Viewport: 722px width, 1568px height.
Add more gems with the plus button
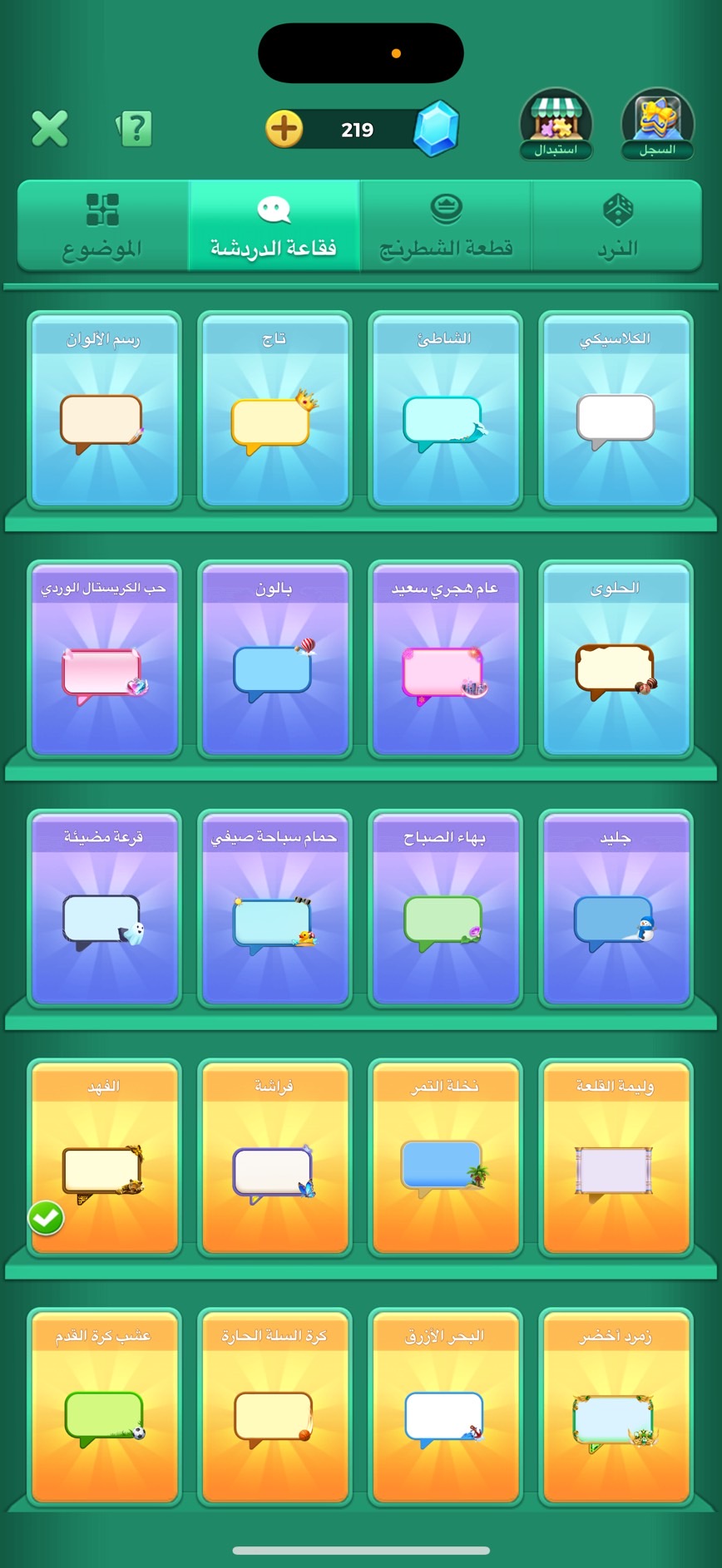284,129
